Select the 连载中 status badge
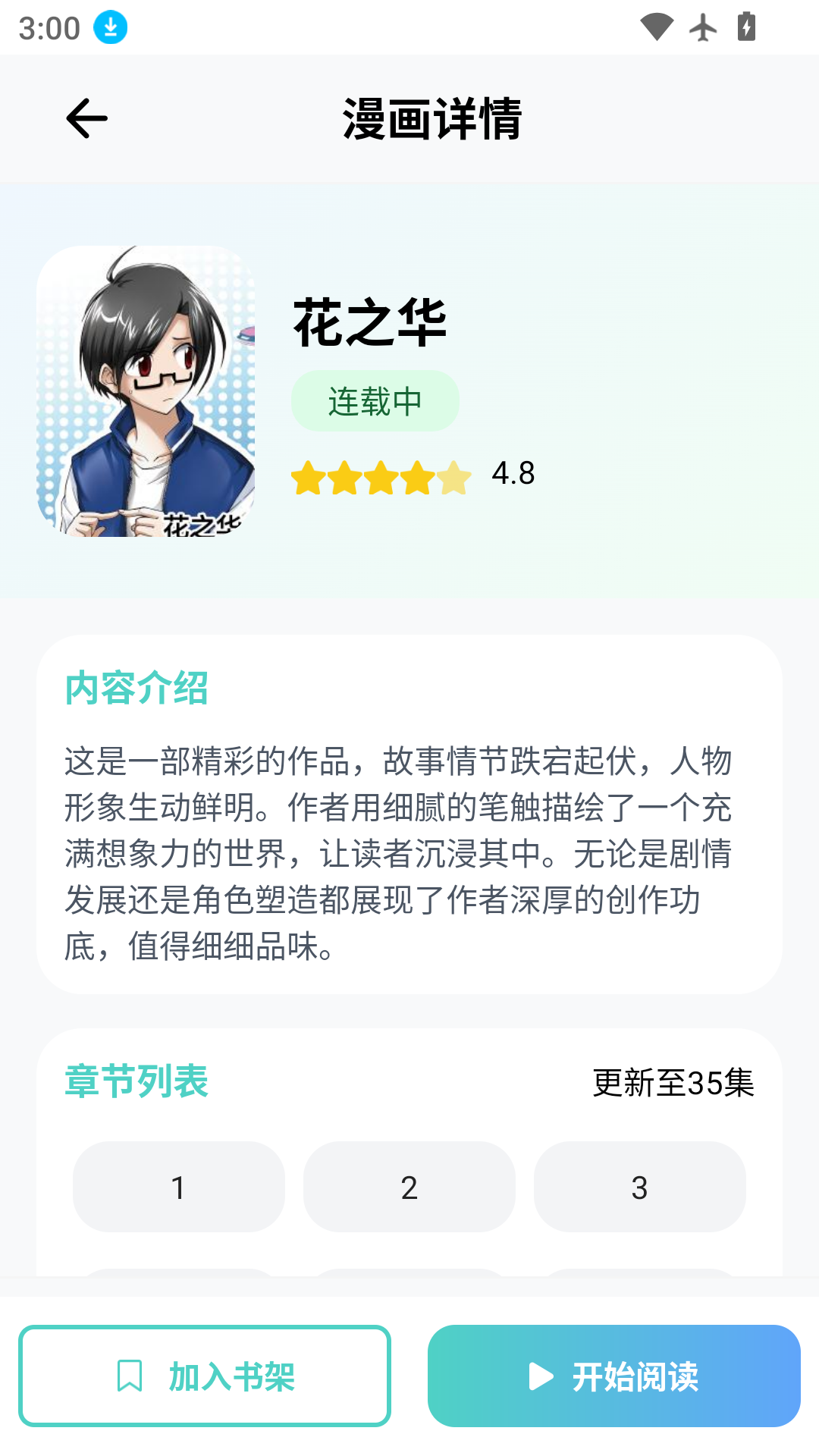This screenshot has height=1456, width=819. 375,400
